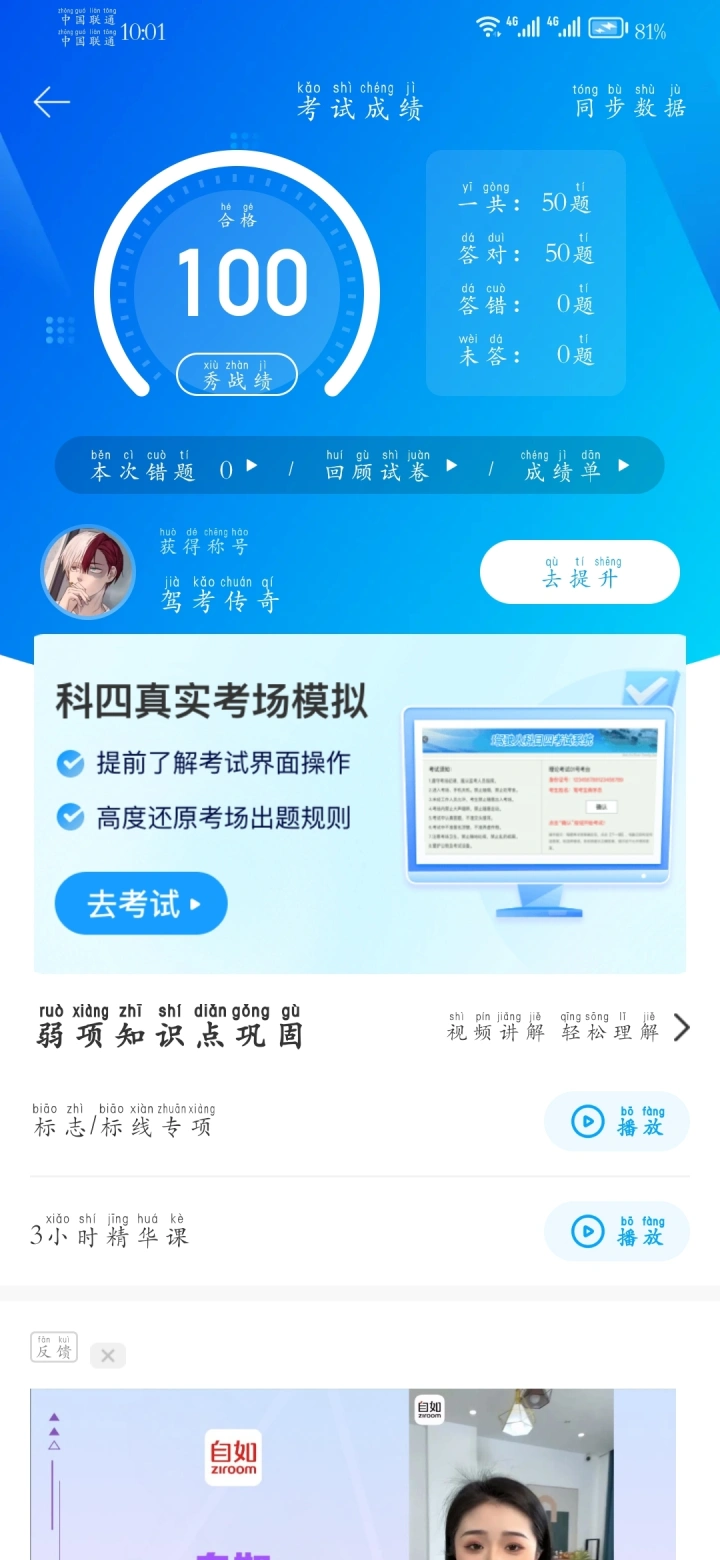
Task: Tap the 去提升 button
Action: pyautogui.click(x=580, y=572)
